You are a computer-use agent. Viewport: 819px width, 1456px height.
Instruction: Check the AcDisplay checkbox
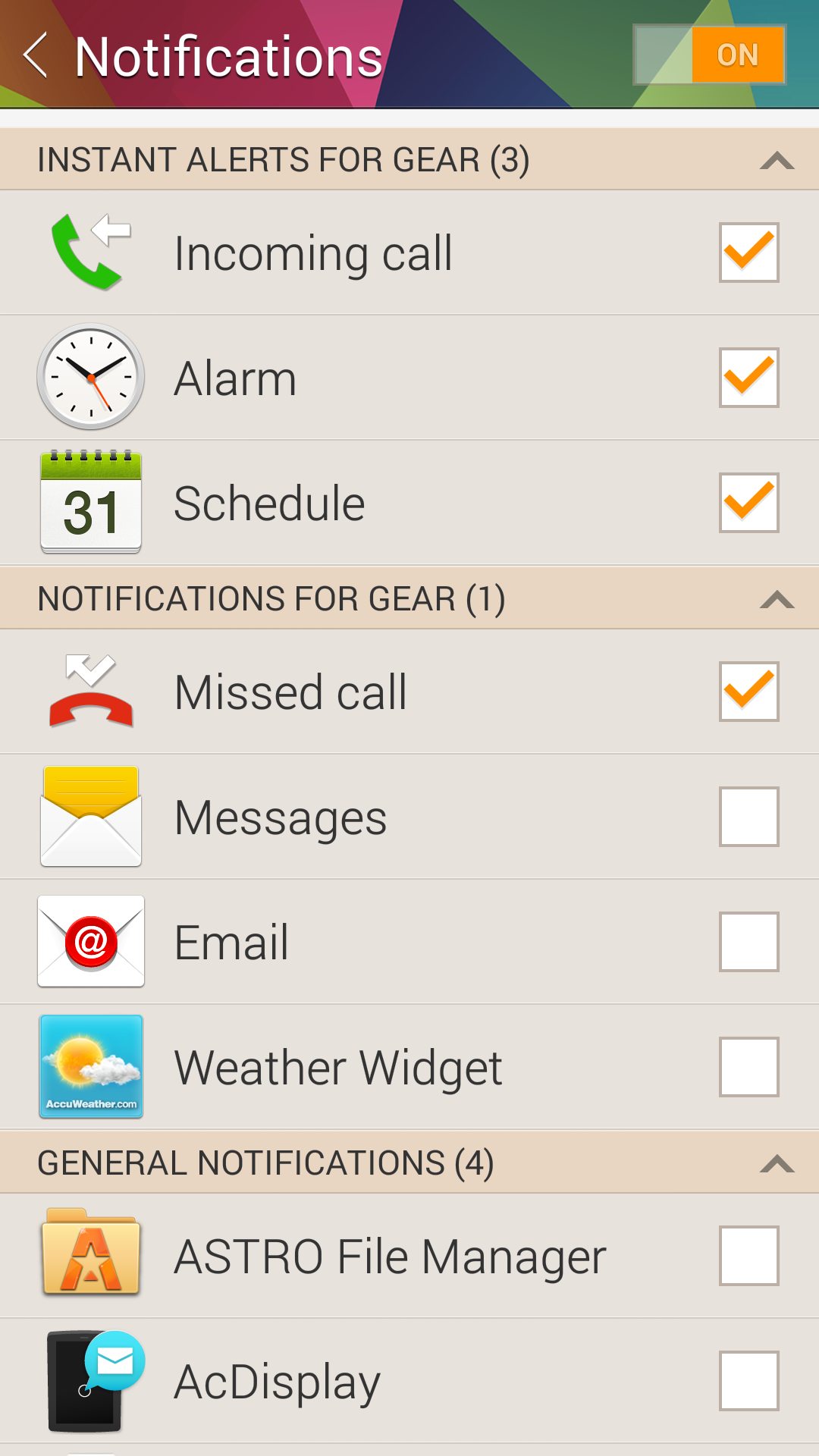click(x=748, y=1381)
